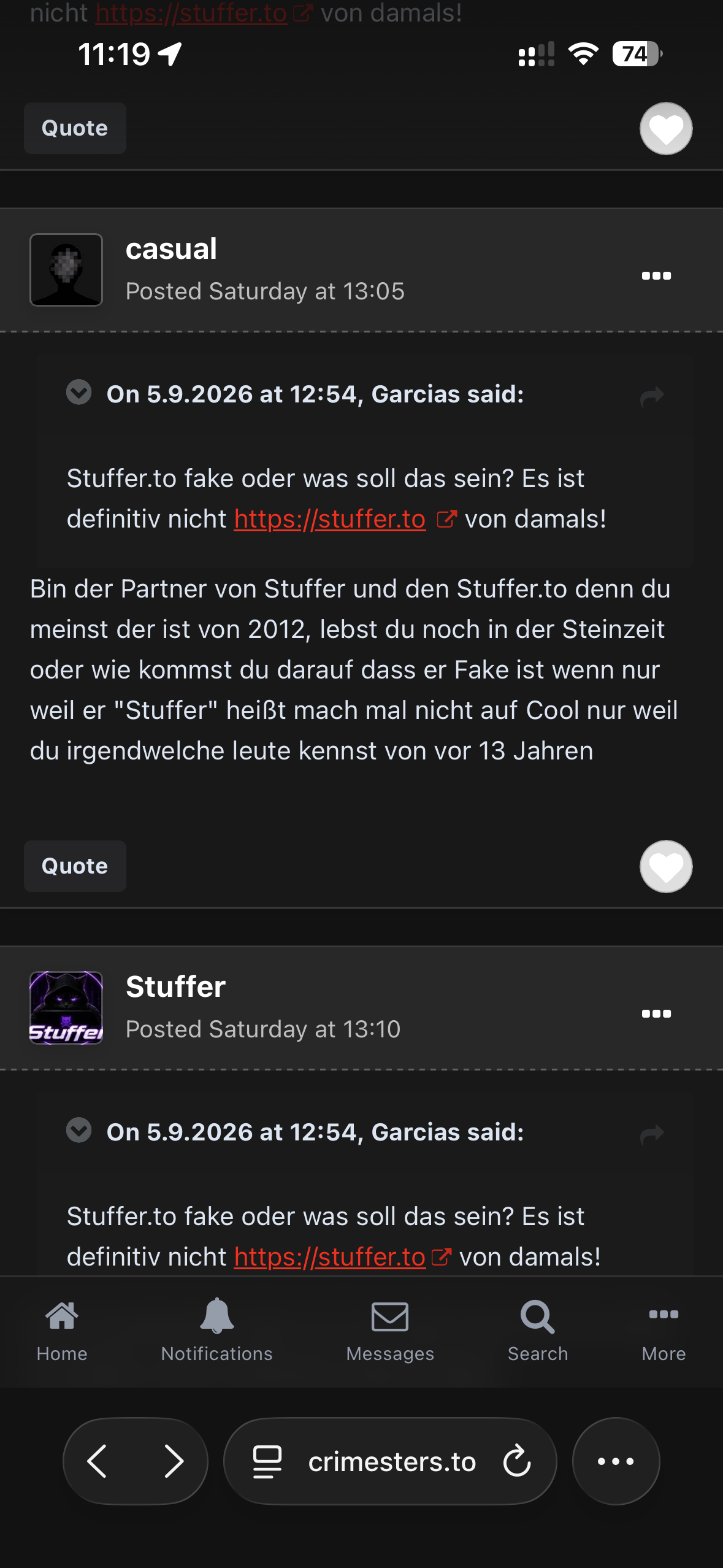Open the More tab
The image size is (723, 1568).
tap(664, 1331)
